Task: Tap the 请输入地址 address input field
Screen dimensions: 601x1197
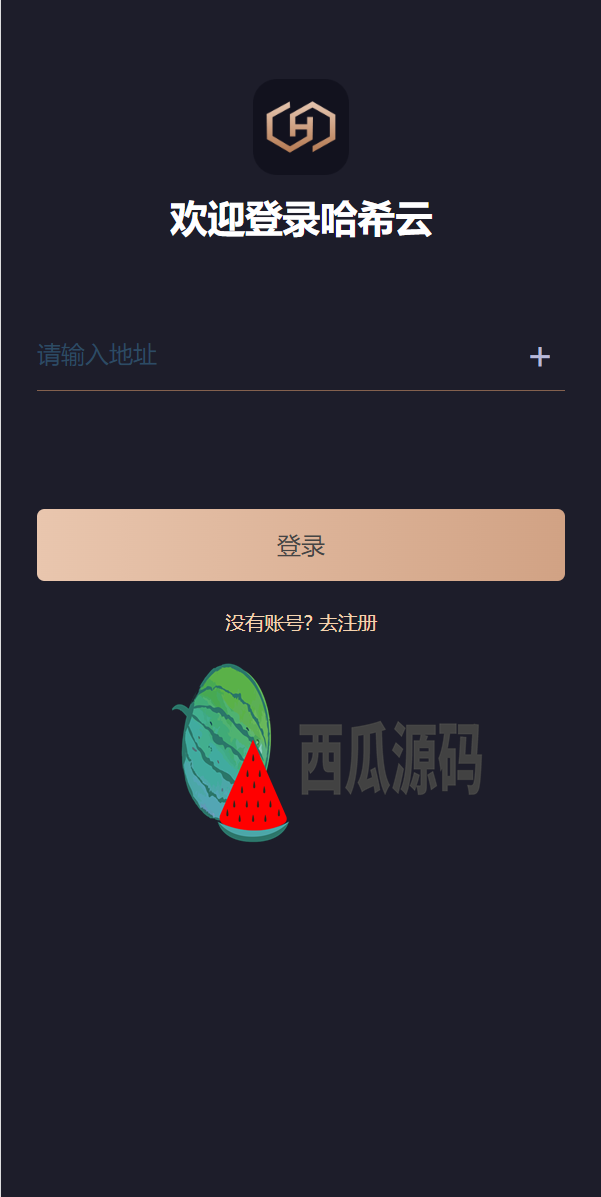Action: [x=270, y=355]
